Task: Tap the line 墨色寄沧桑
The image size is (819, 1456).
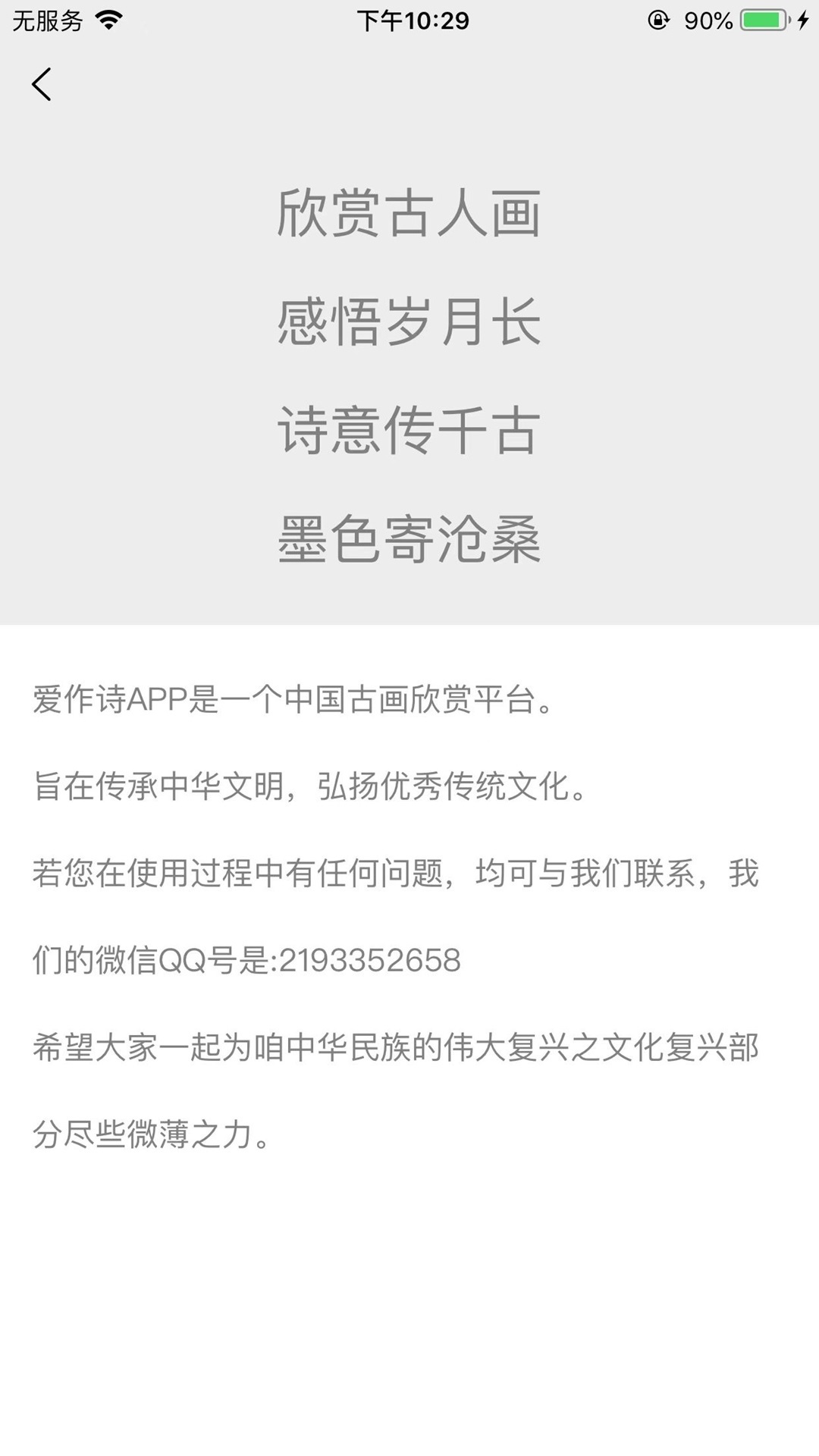Action: coord(409,540)
